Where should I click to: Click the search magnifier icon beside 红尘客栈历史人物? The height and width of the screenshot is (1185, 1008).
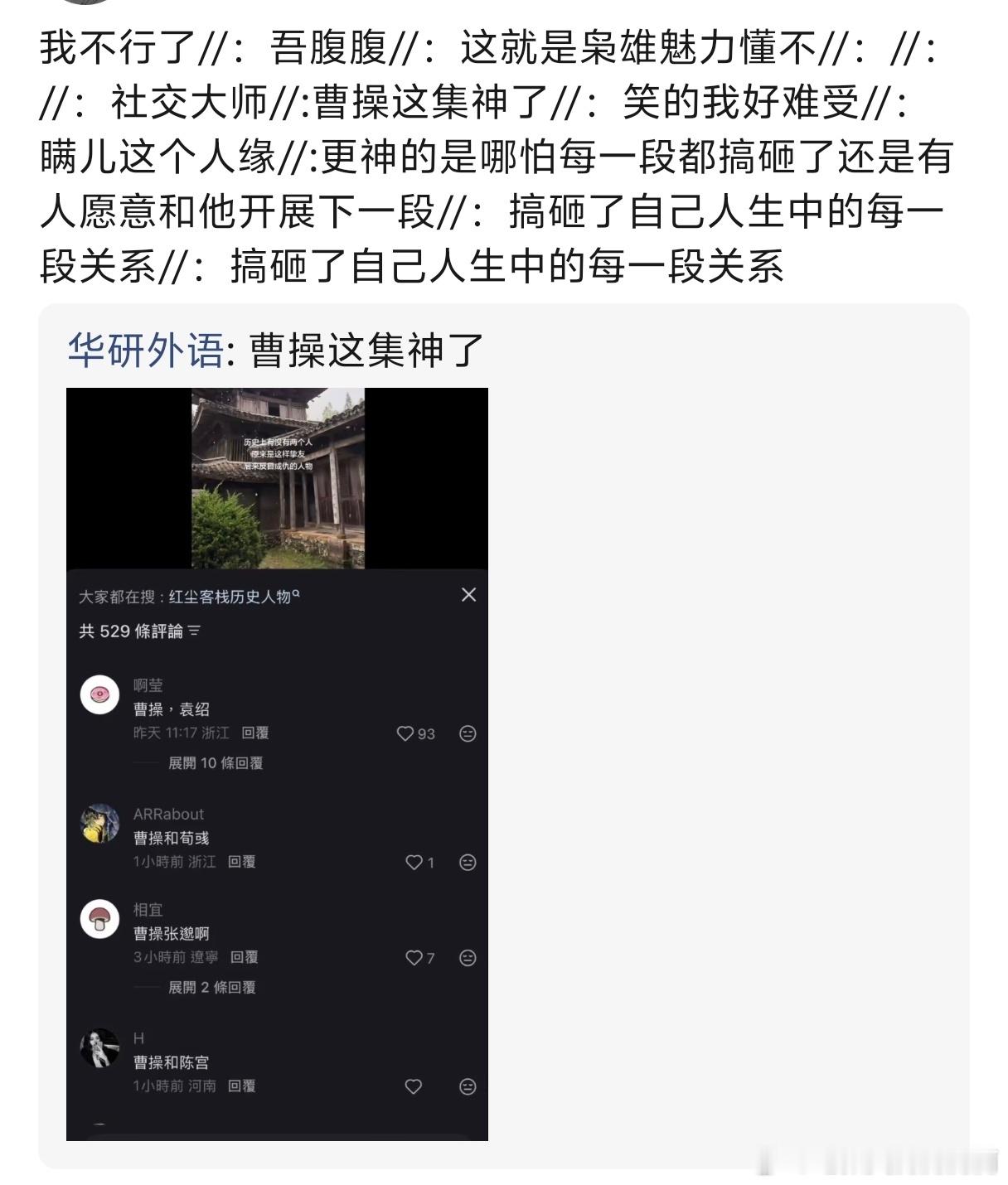coord(296,596)
